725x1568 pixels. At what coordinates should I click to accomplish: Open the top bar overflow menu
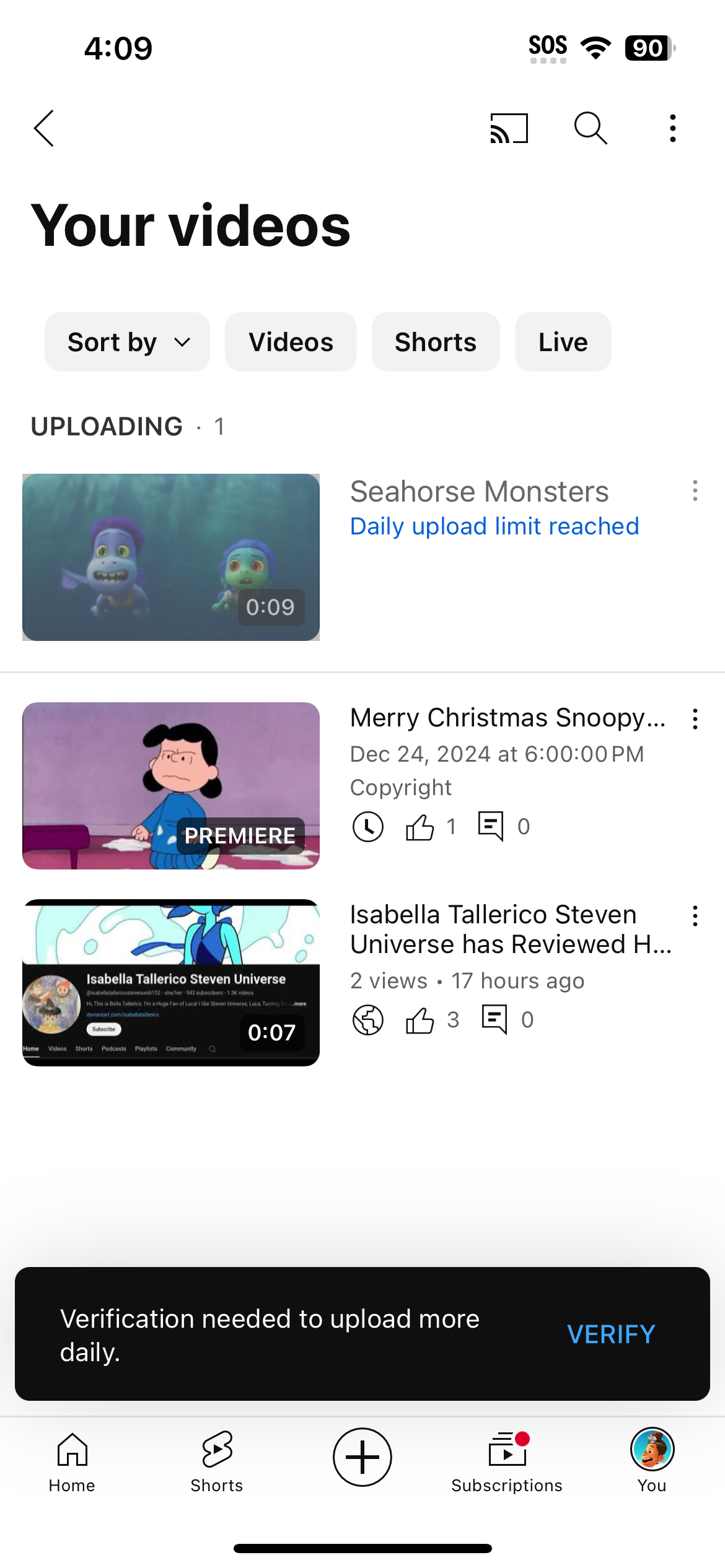point(672,128)
